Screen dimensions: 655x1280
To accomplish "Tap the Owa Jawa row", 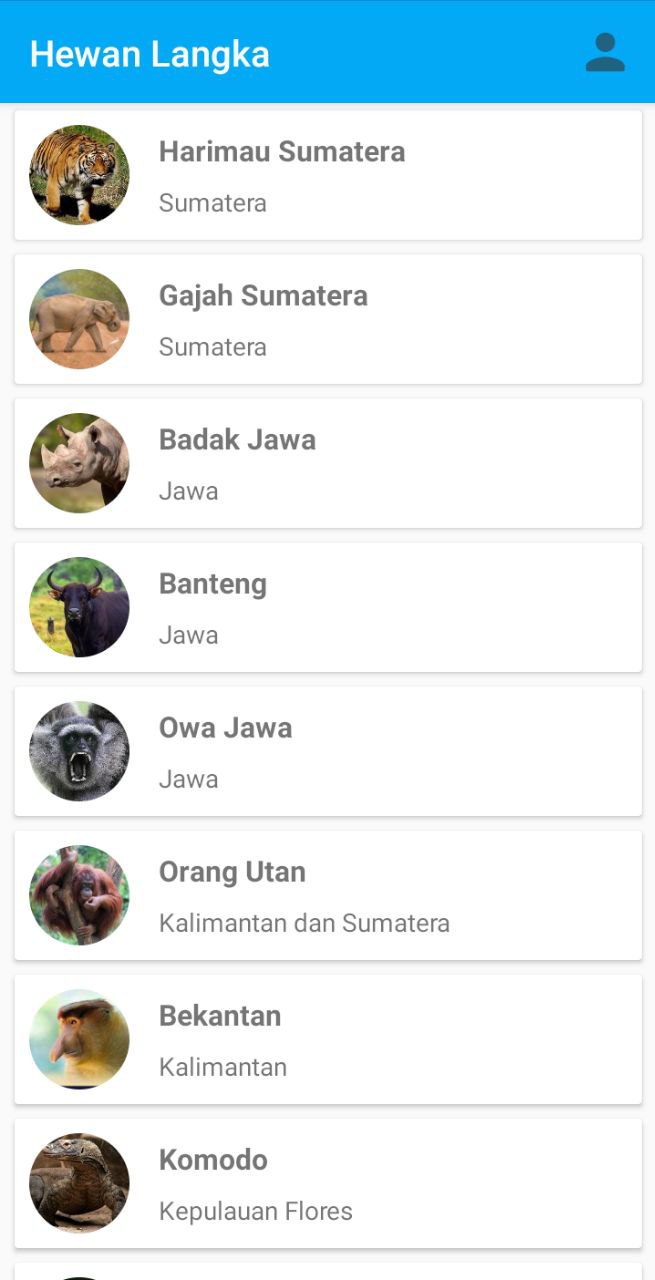I will click(x=328, y=752).
